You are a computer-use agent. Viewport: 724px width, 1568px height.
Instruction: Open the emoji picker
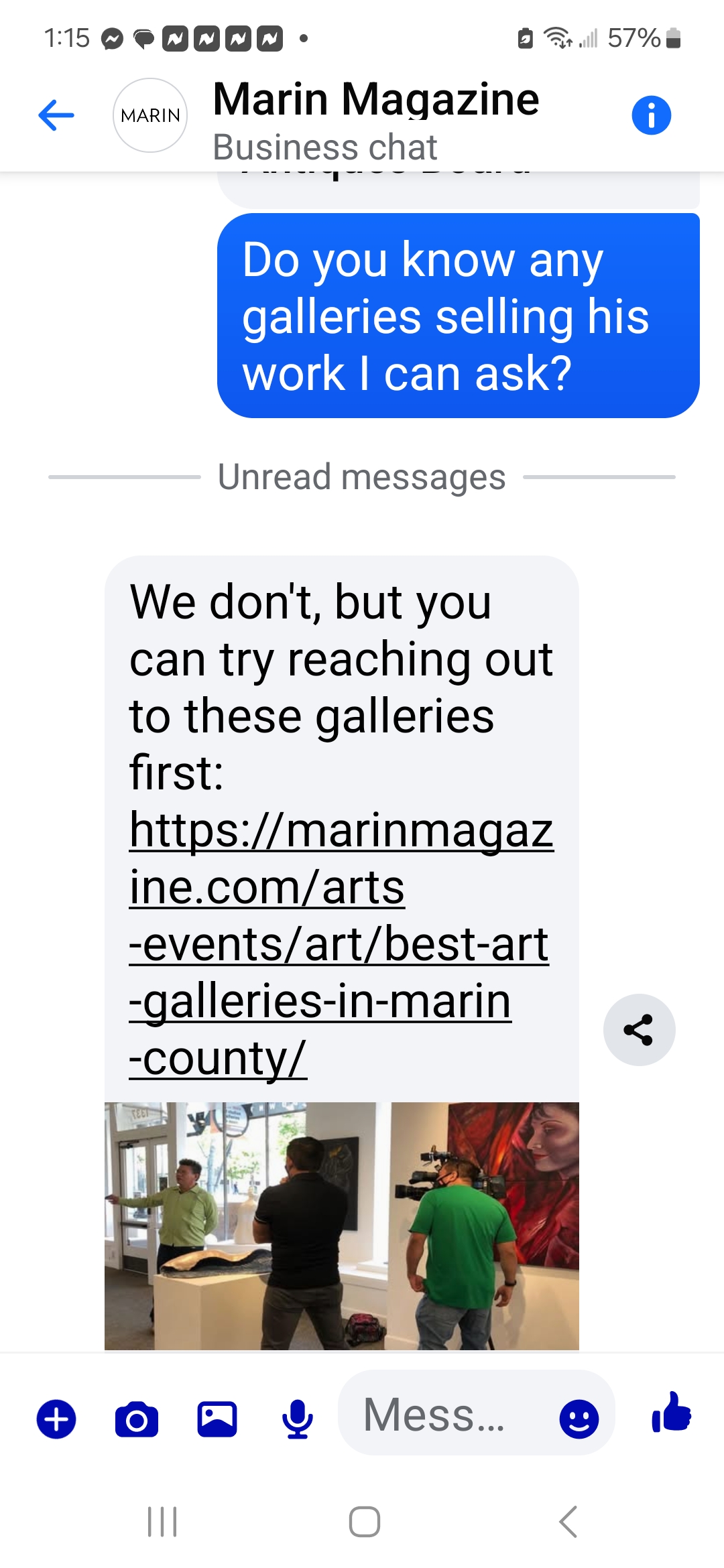pyautogui.click(x=578, y=1419)
